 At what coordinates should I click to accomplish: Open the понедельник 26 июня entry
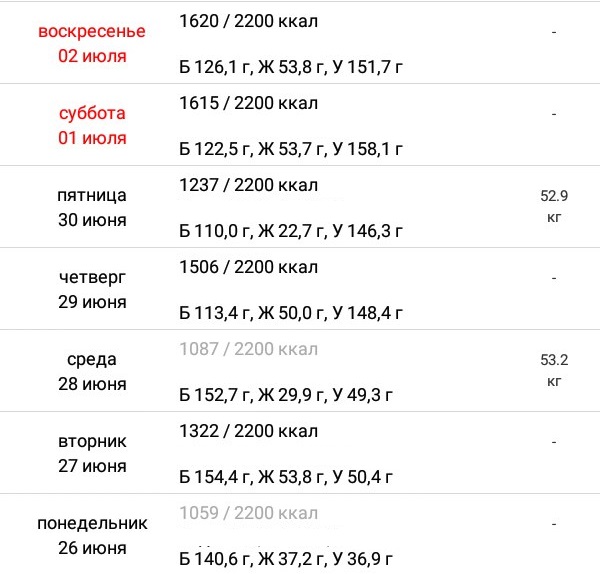click(x=92, y=535)
